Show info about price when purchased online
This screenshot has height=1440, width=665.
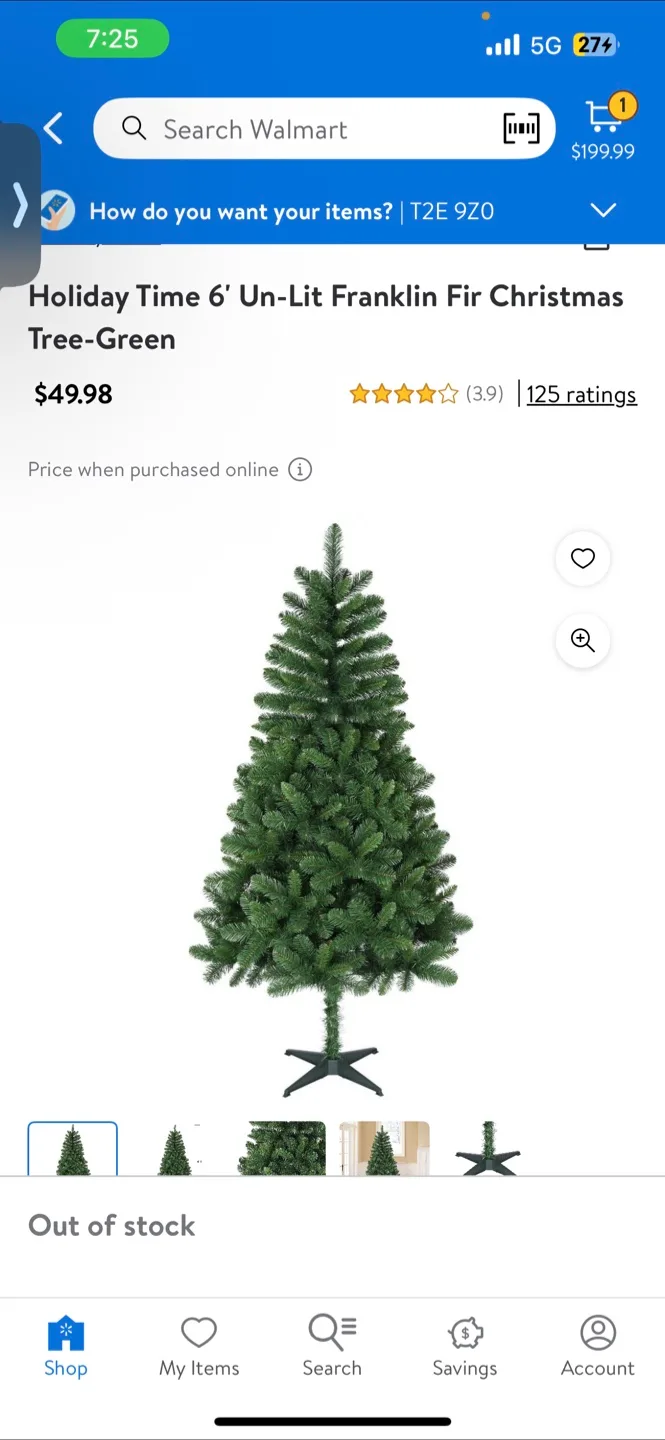pyautogui.click(x=300, y=469)
